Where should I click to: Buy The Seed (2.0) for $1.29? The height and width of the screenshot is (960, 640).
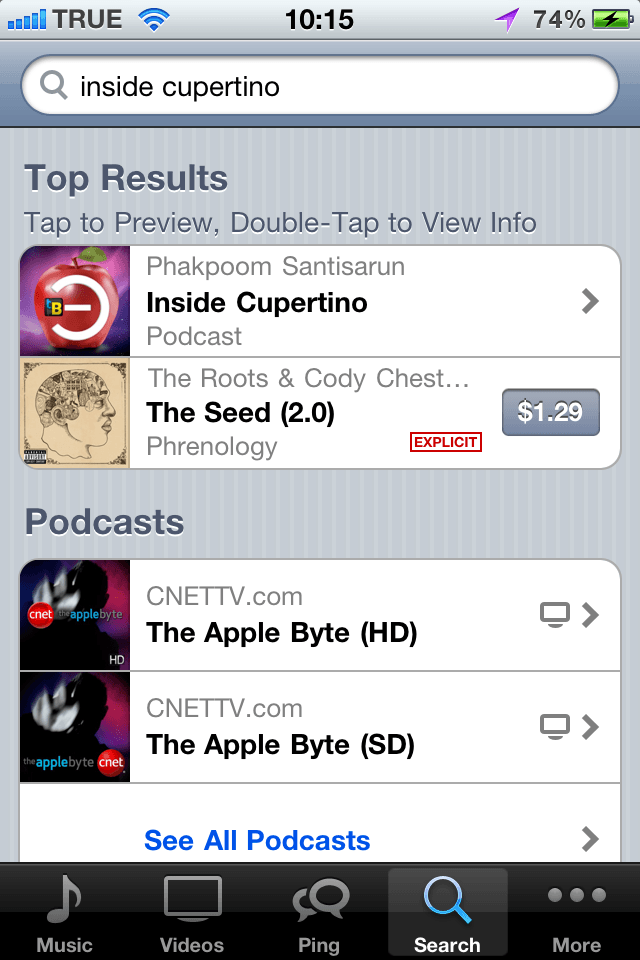pyautogui.click(x=550, y=412)
